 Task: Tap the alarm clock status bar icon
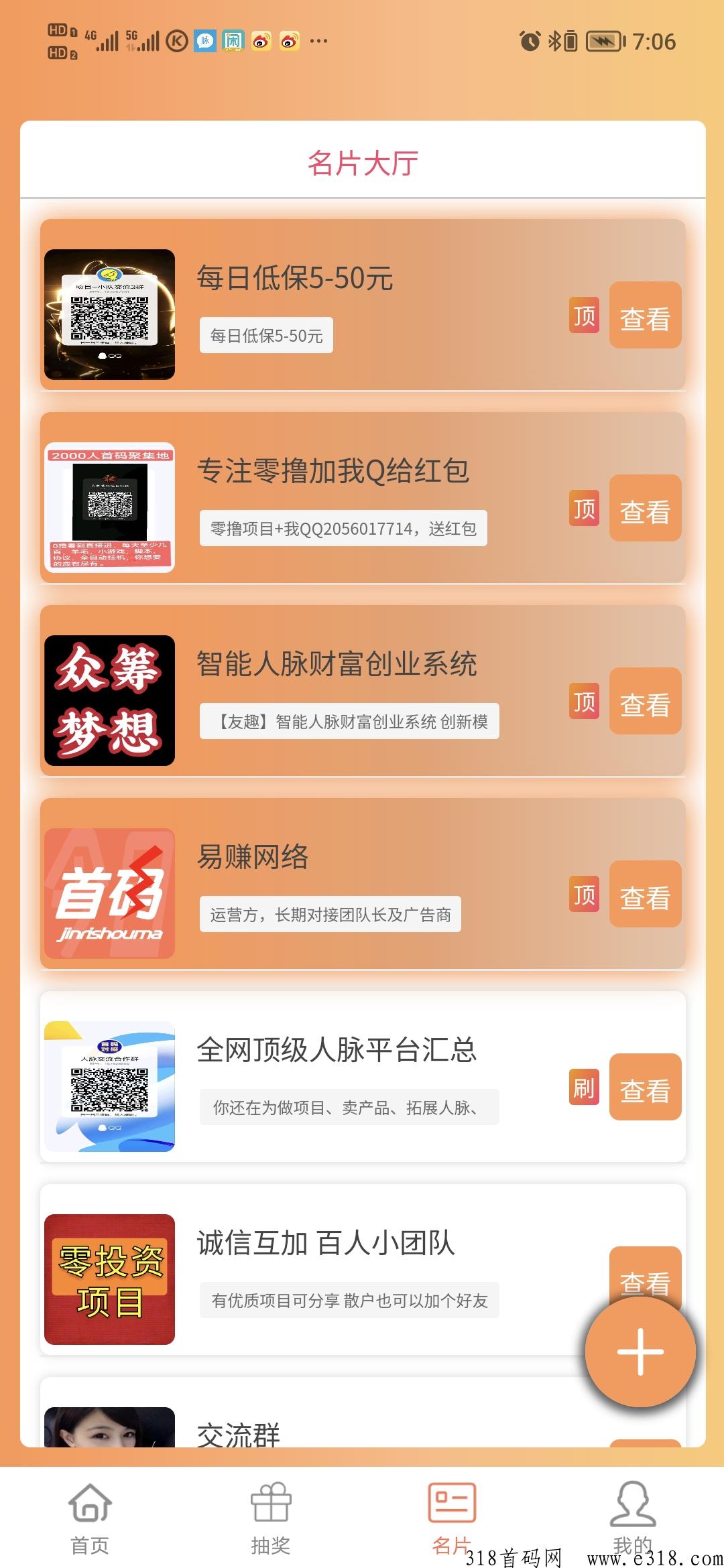pos(529,42)
